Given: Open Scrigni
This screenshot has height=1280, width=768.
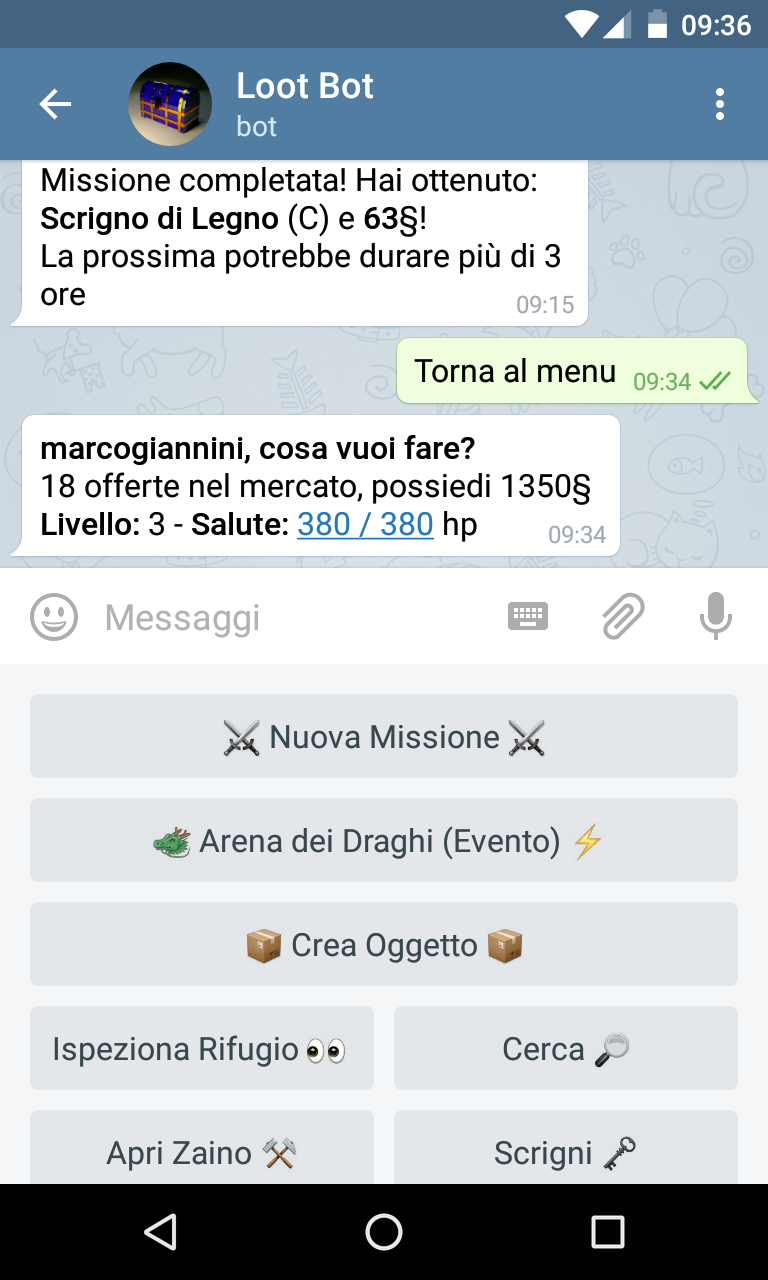Looking at the screenshot, I should pos(566,1150).
